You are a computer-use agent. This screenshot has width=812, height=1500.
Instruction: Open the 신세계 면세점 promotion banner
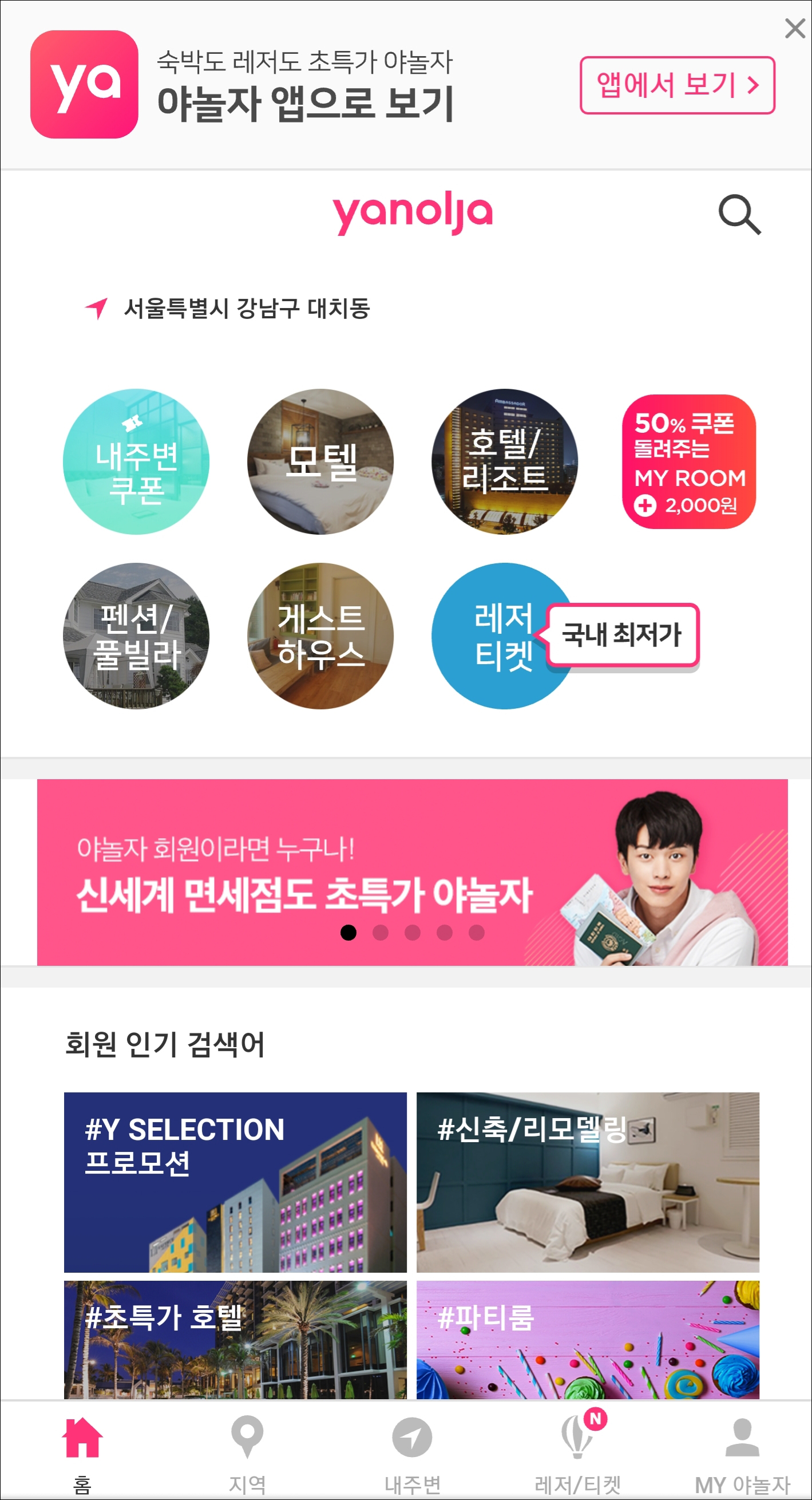pyautogui.click(x=411, y=872)
